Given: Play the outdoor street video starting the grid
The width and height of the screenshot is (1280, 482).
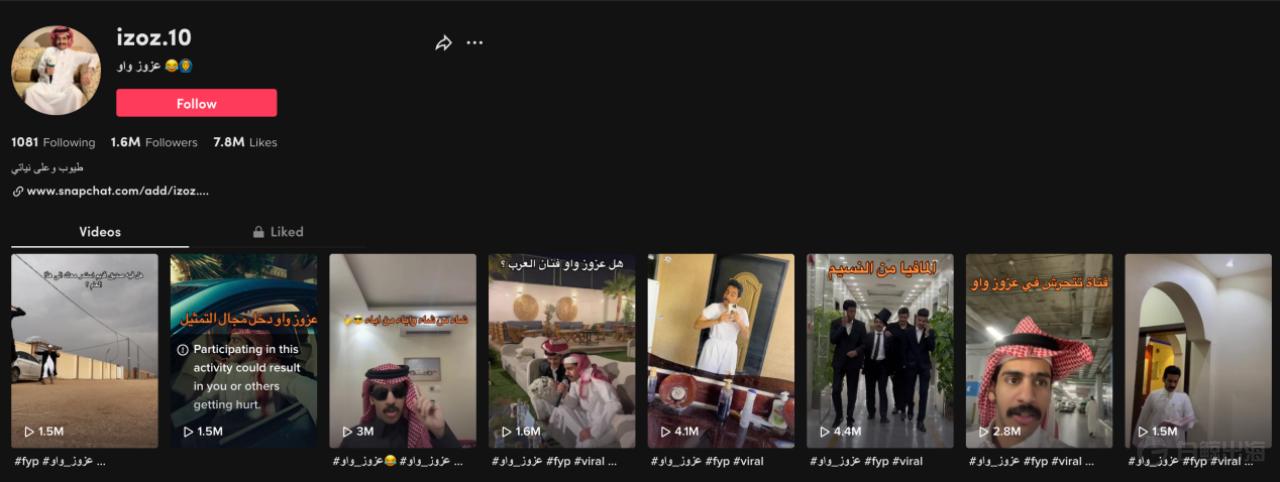Looking at the screenshot, I should point(84,350).
